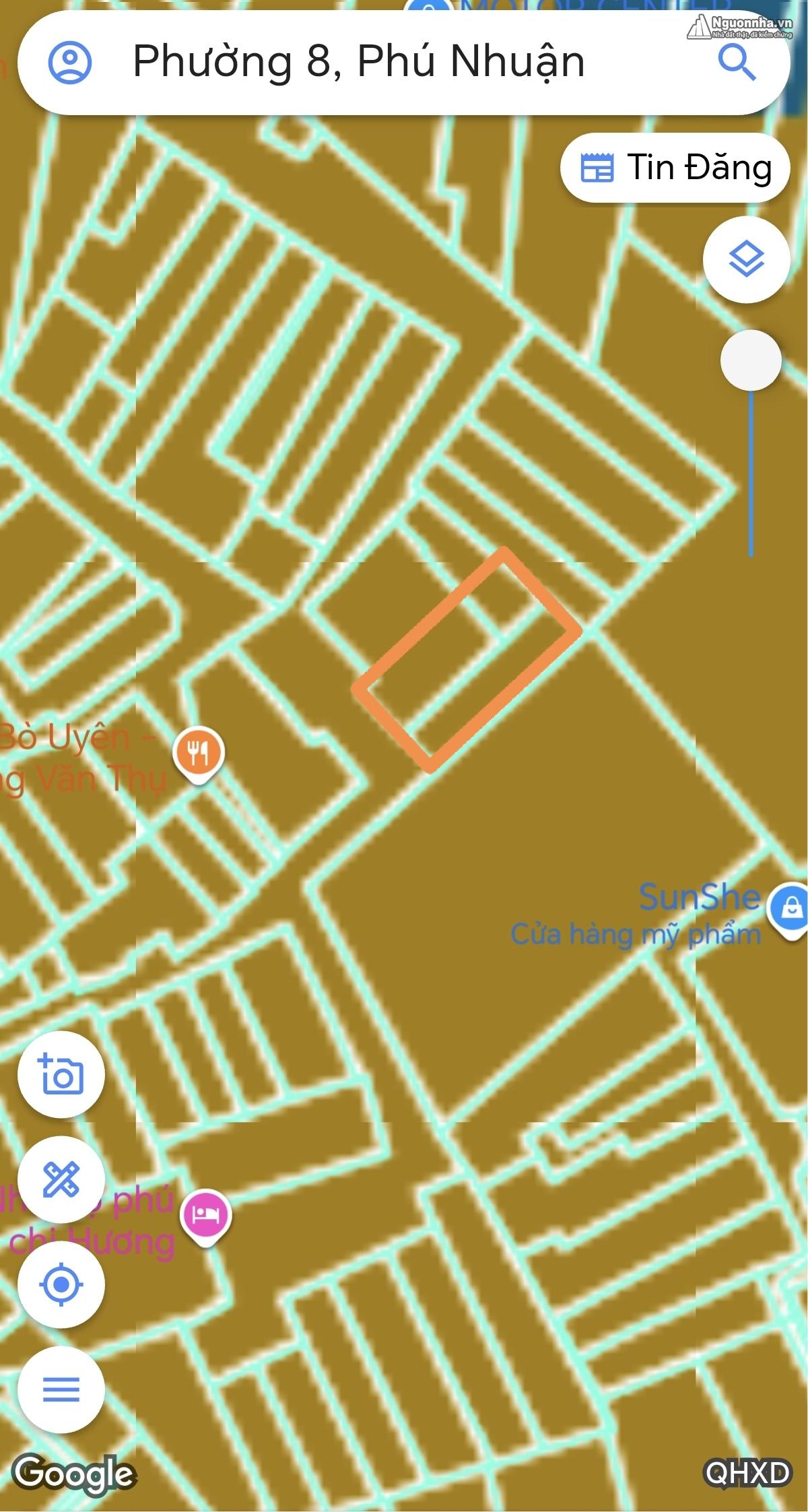Center map on my location
Viewport: 808px width, 1512px height.
coord(61,1284)
